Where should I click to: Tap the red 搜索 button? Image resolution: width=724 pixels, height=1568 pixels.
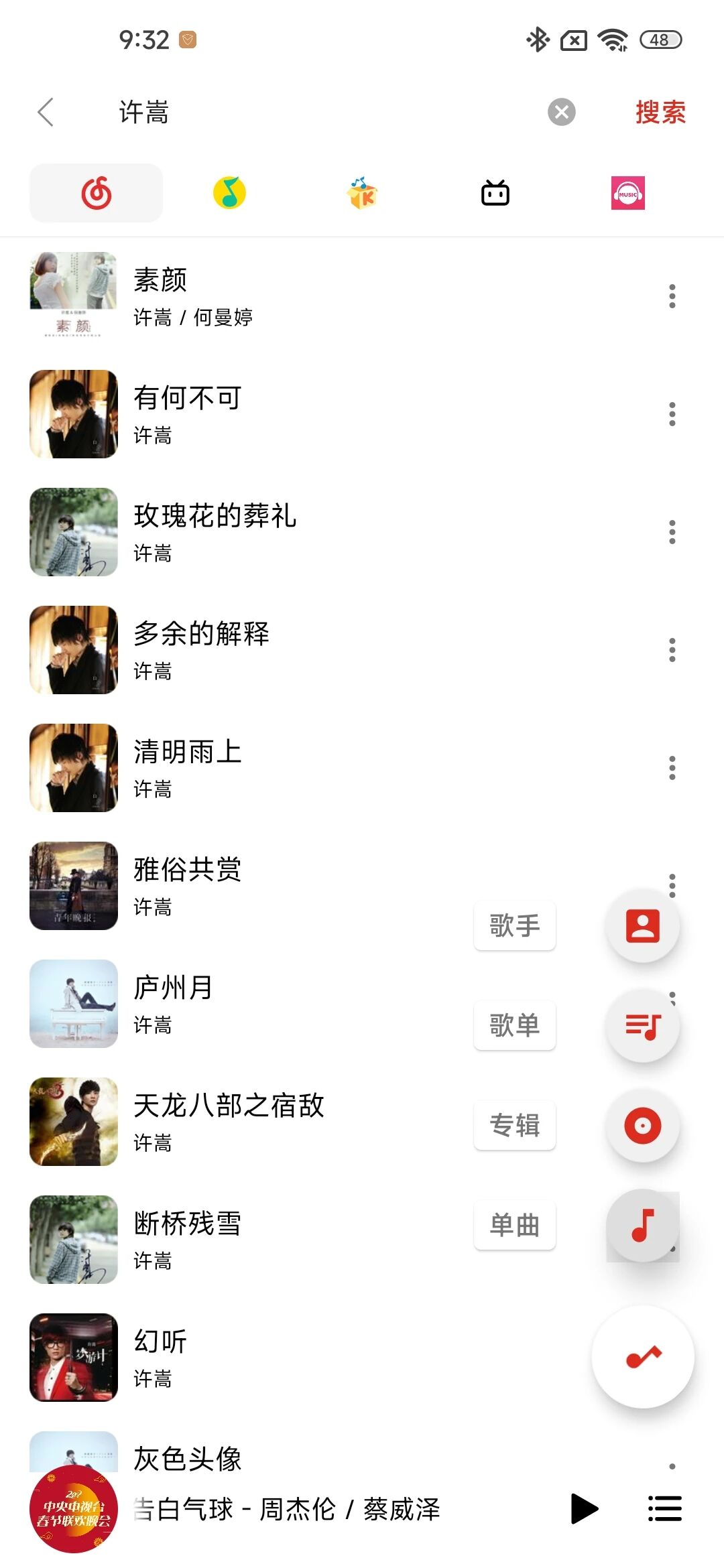pyautogui.click(x=660, y=112)
